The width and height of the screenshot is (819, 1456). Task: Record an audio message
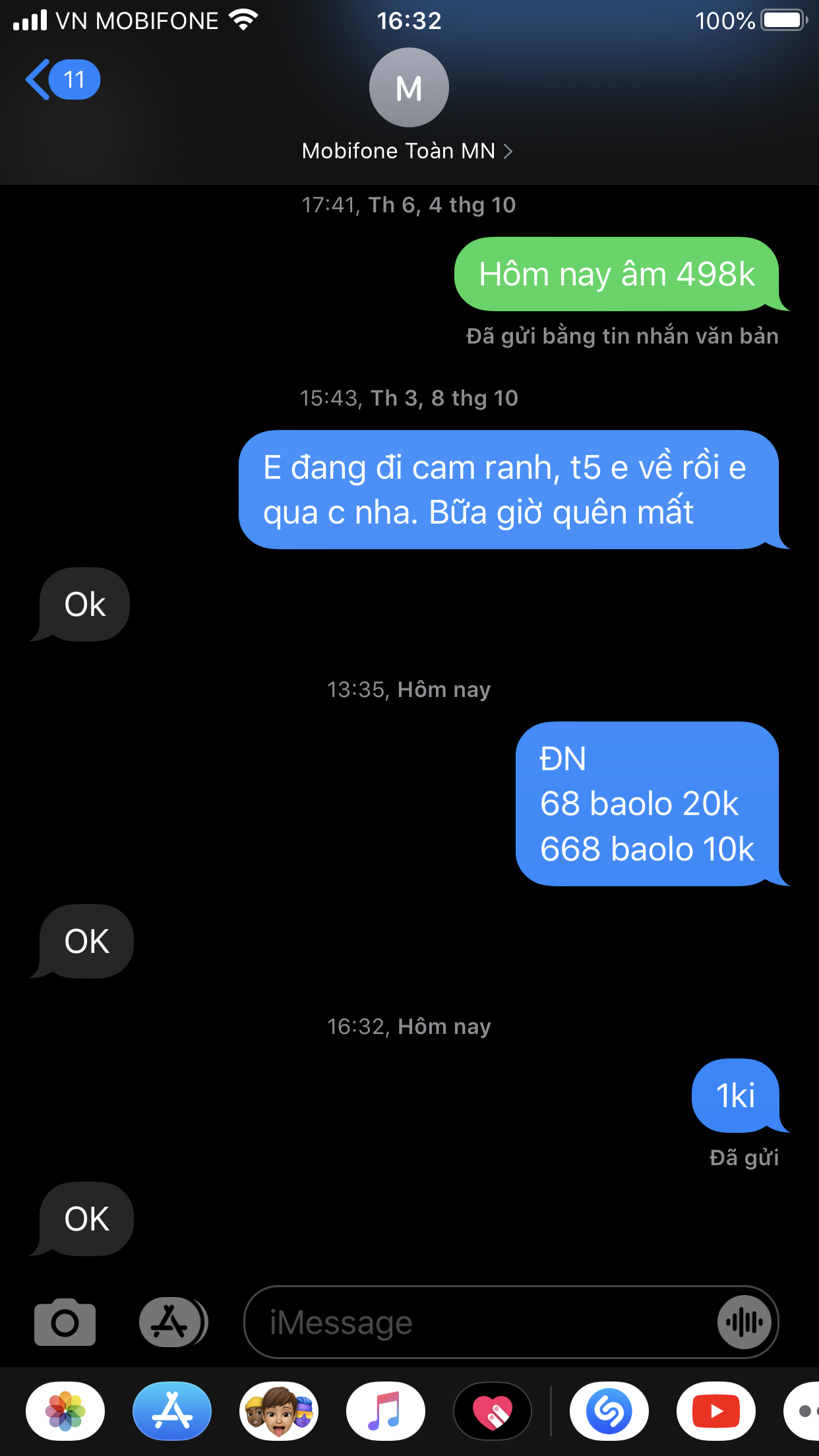click(x=744, y=1322)
